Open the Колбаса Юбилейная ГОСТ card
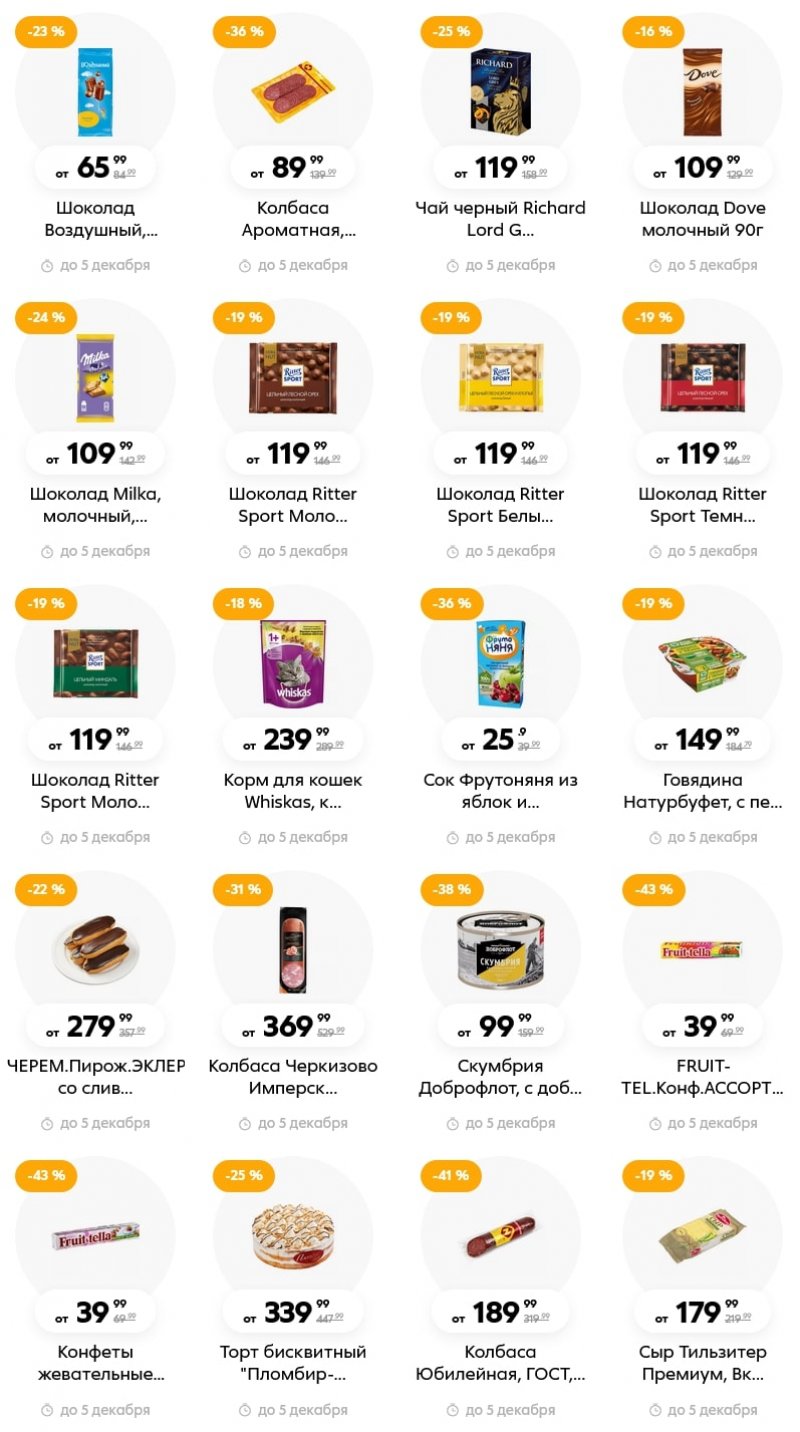The width and height of the screenshot is (800, 1432). tap(500, 1238)
